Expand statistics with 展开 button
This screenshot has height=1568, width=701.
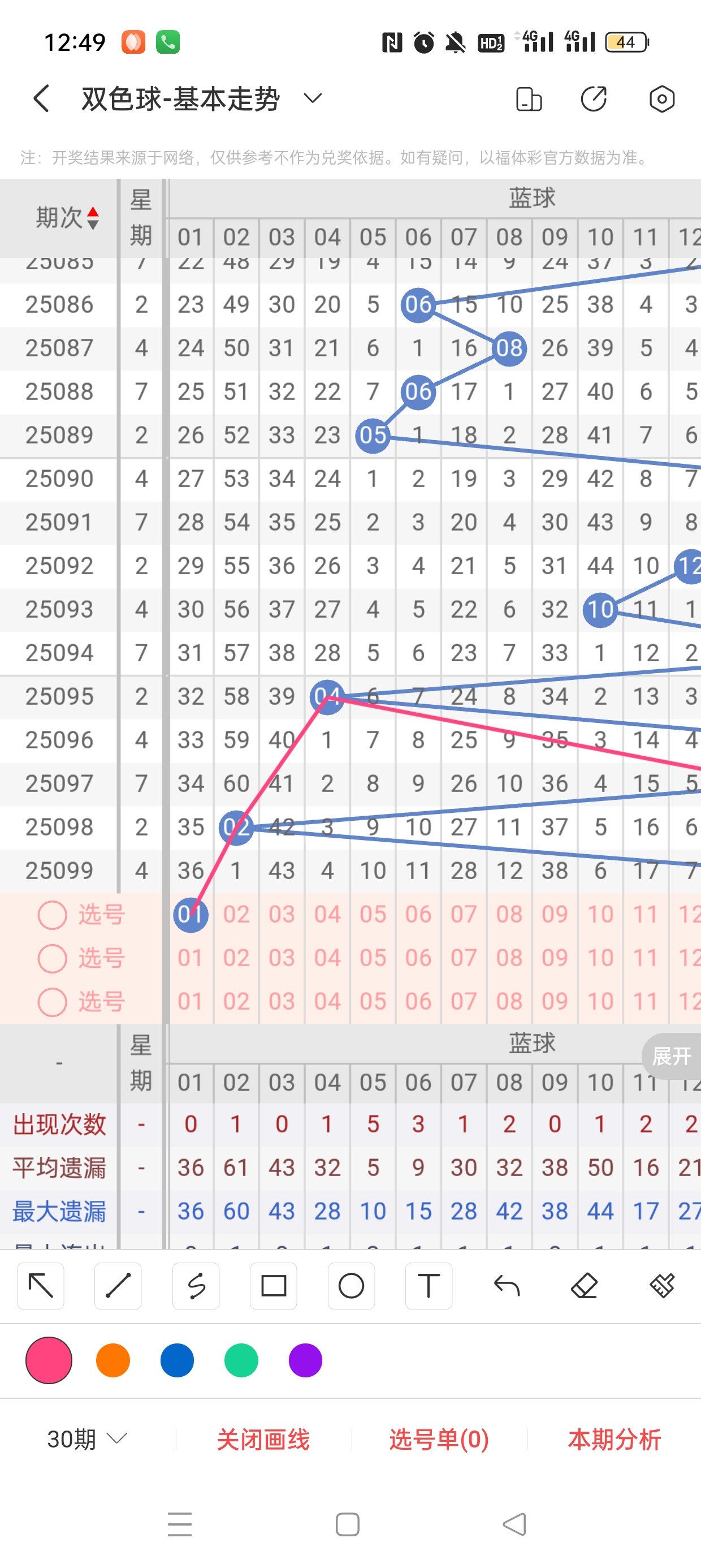click(x=671, y=1056)
